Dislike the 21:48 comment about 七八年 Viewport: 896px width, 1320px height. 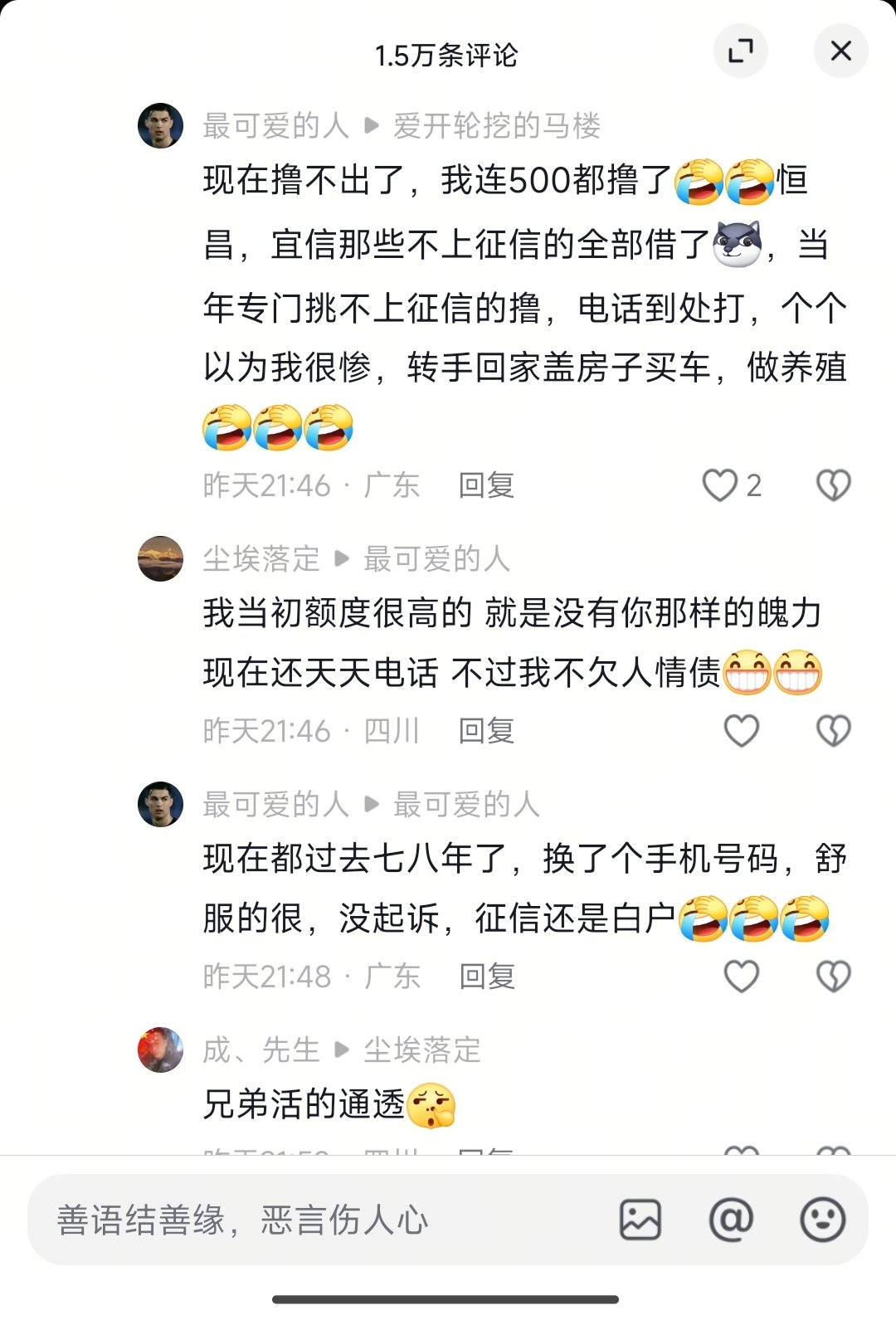[833, 977]
